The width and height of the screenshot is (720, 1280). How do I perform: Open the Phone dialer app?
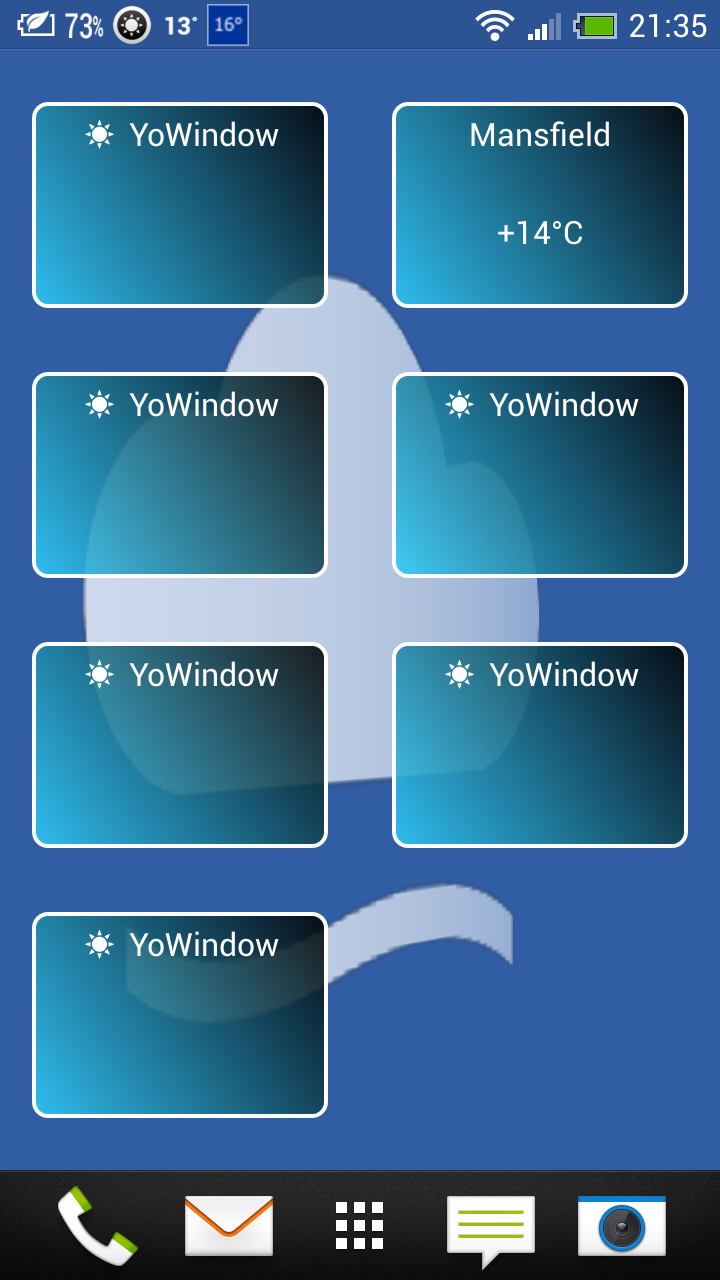tap(97, 1225)
